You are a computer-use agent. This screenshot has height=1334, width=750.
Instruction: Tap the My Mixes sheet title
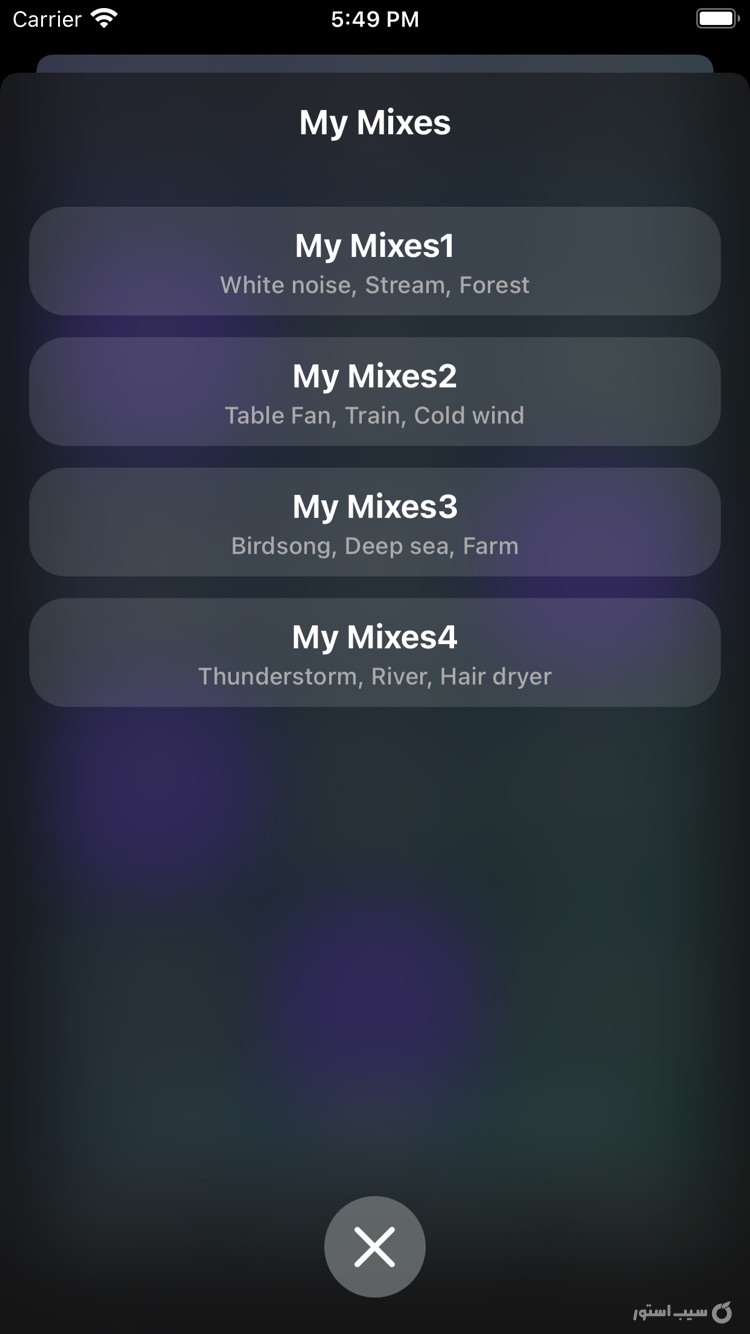point(374,122)
